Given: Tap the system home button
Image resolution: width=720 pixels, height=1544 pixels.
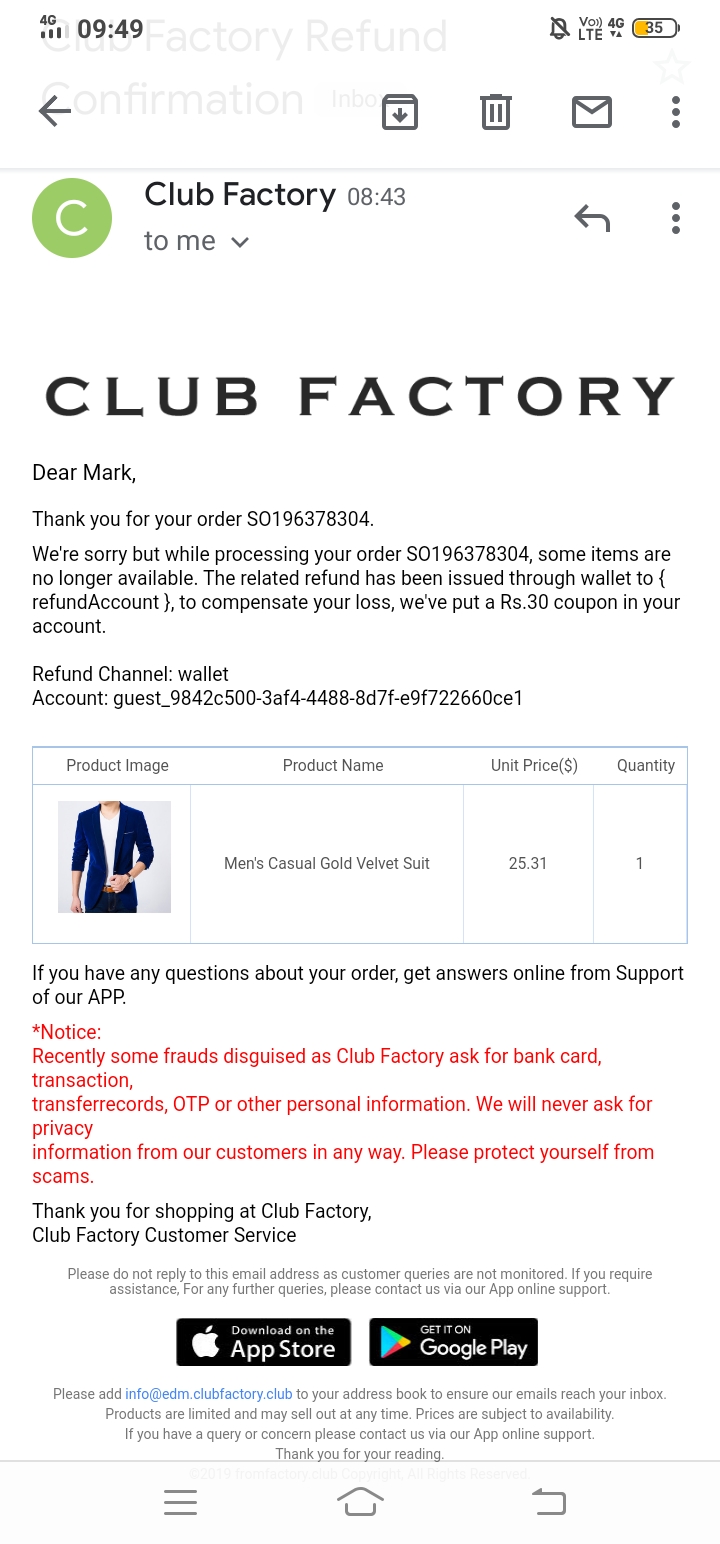Looking at the screenshot, I should coord(360,1501).
